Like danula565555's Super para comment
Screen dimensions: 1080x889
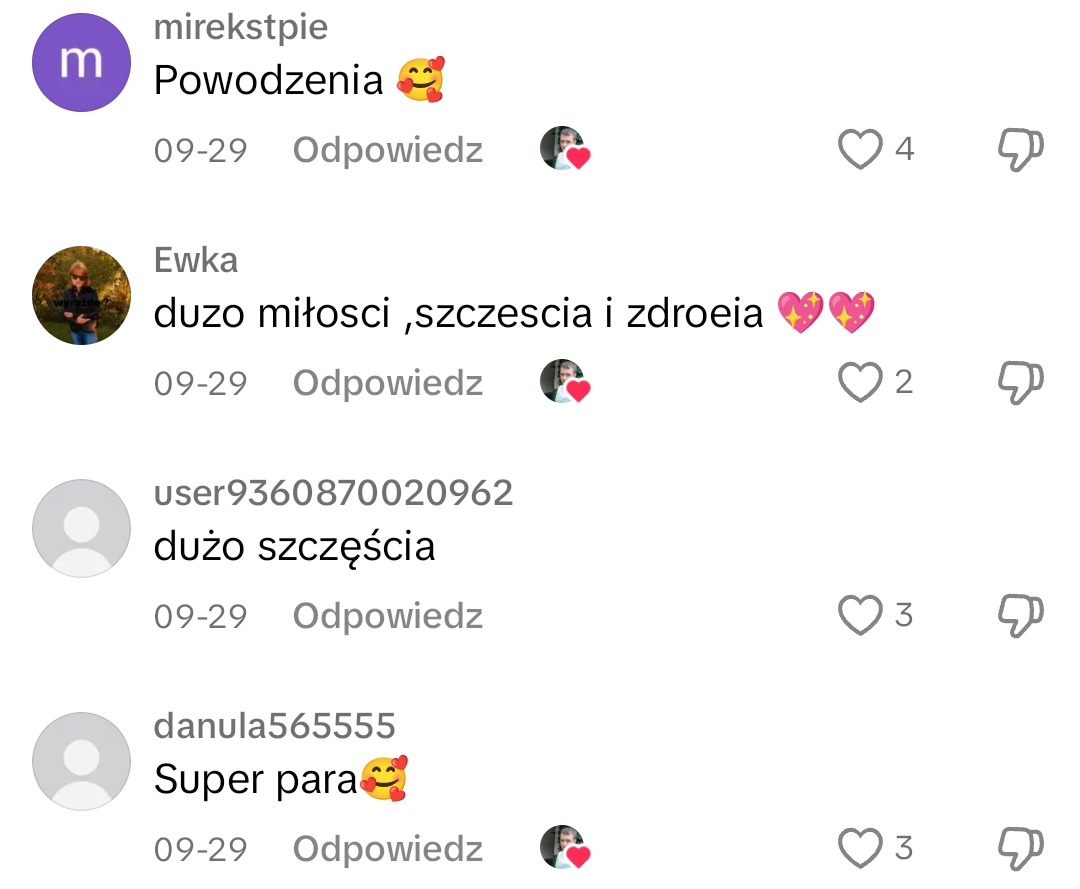(860, 849)
